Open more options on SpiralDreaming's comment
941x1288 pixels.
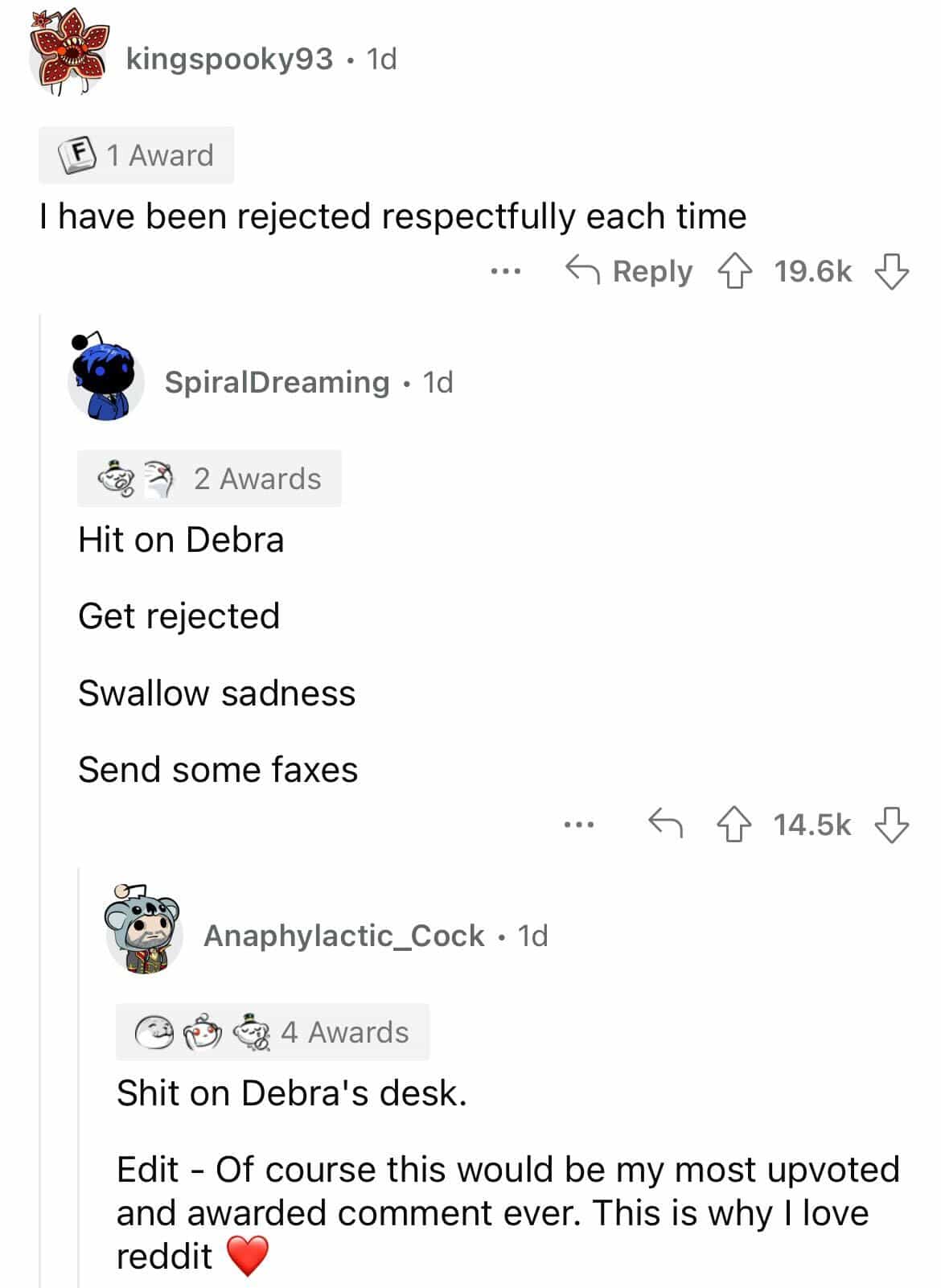click(x=579, y=825)
